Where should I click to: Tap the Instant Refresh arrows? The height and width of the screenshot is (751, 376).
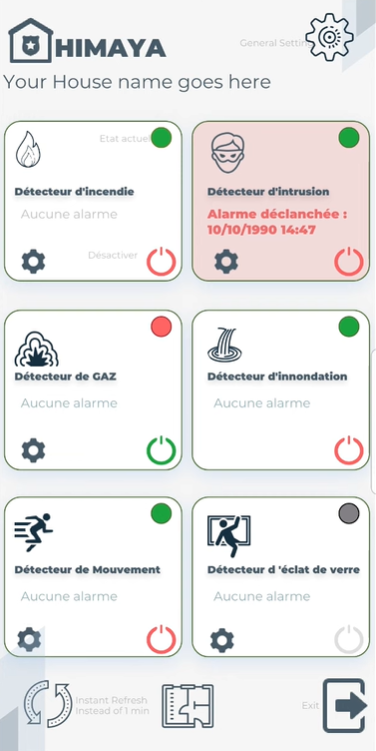48,705
